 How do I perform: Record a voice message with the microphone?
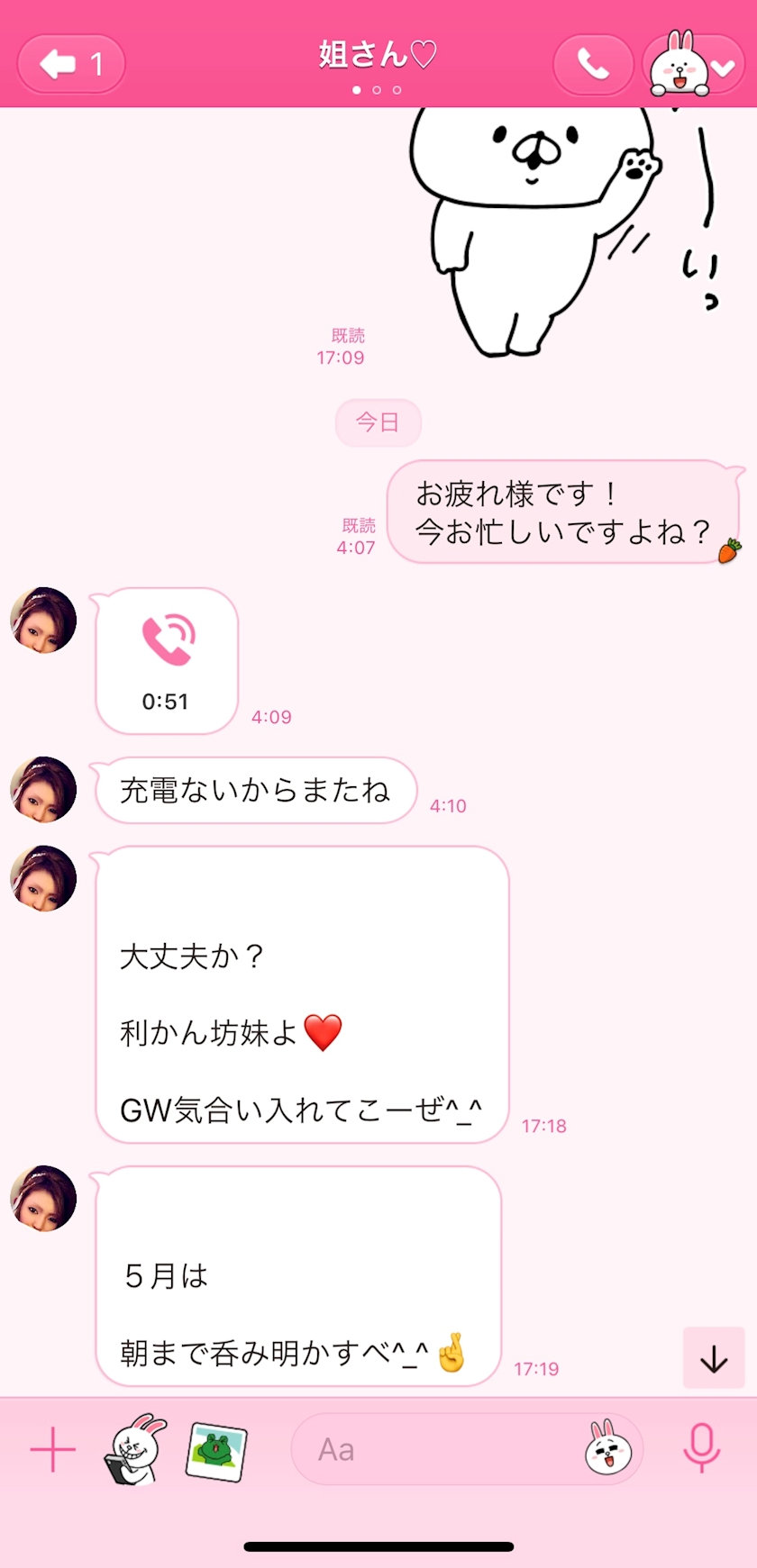tap(701, 1448)
